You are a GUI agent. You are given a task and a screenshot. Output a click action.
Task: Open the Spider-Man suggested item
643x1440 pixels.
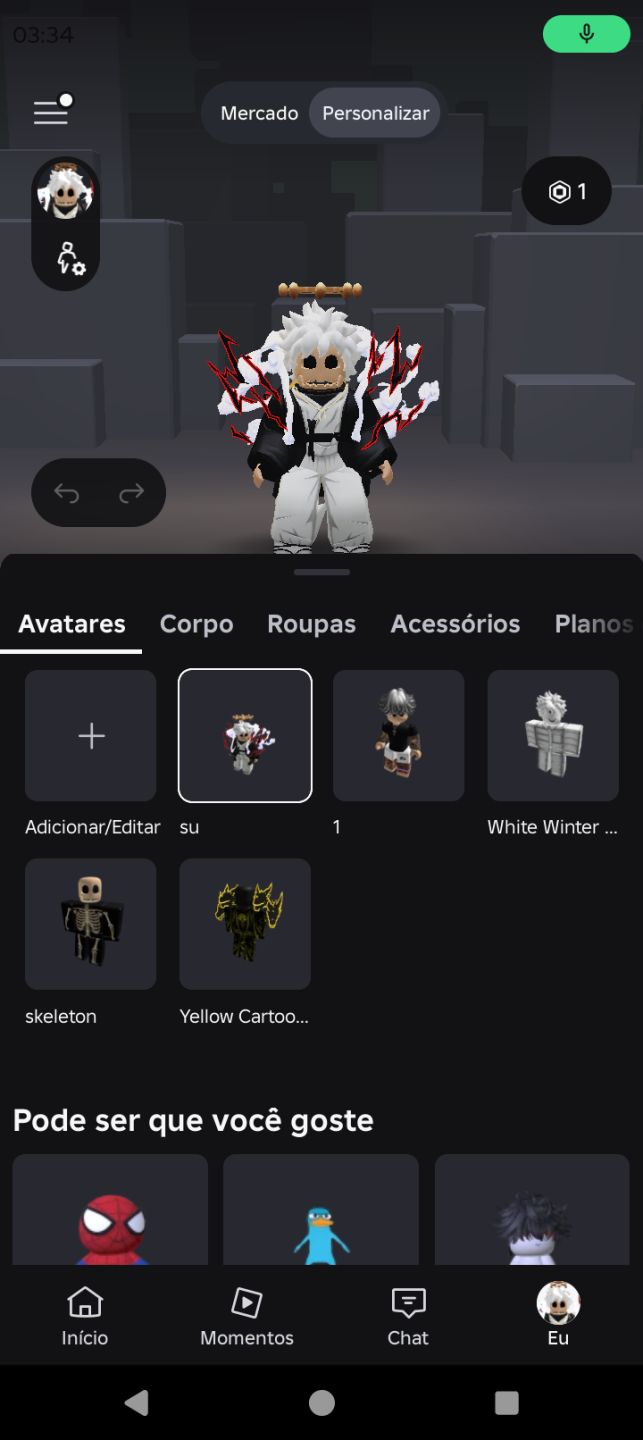[110, 1210]
